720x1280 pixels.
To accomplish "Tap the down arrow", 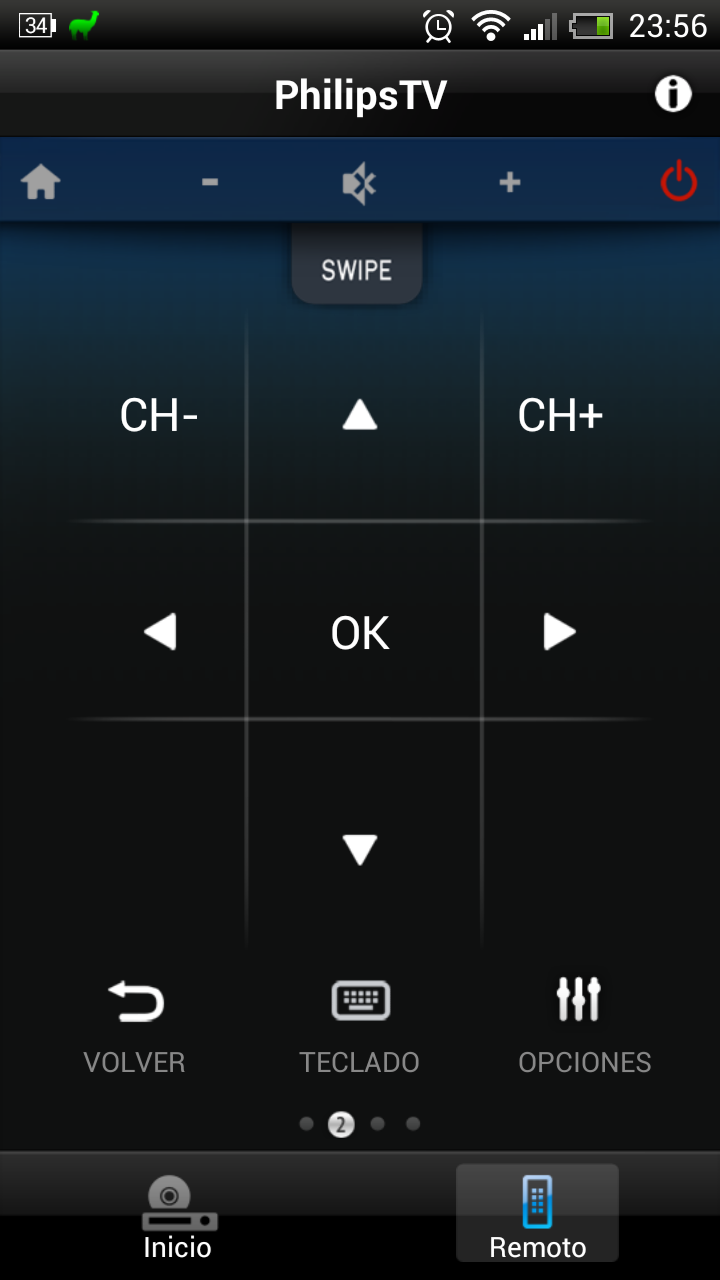I will pyautogui.click(x=360, y=849).
